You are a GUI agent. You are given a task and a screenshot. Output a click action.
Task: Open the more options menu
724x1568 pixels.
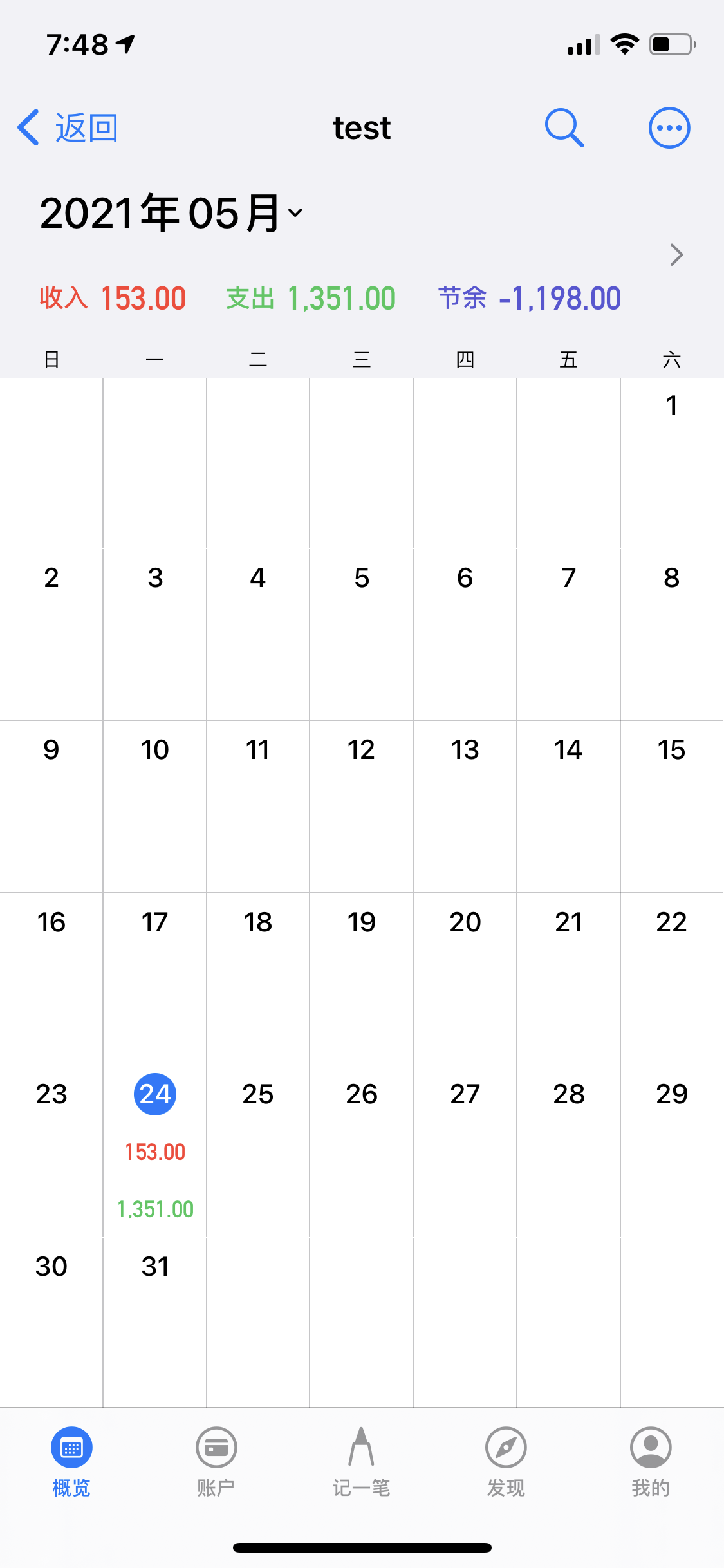pos(669,127)
